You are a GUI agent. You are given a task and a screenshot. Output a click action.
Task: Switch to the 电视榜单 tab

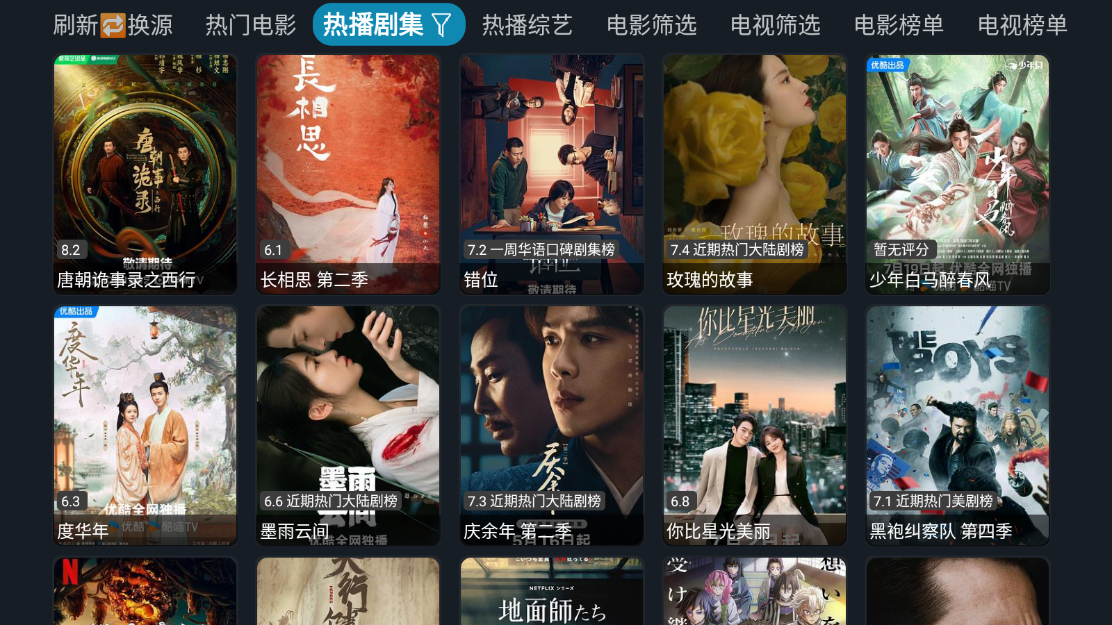pyautogui.click(x=1022, y=25)
